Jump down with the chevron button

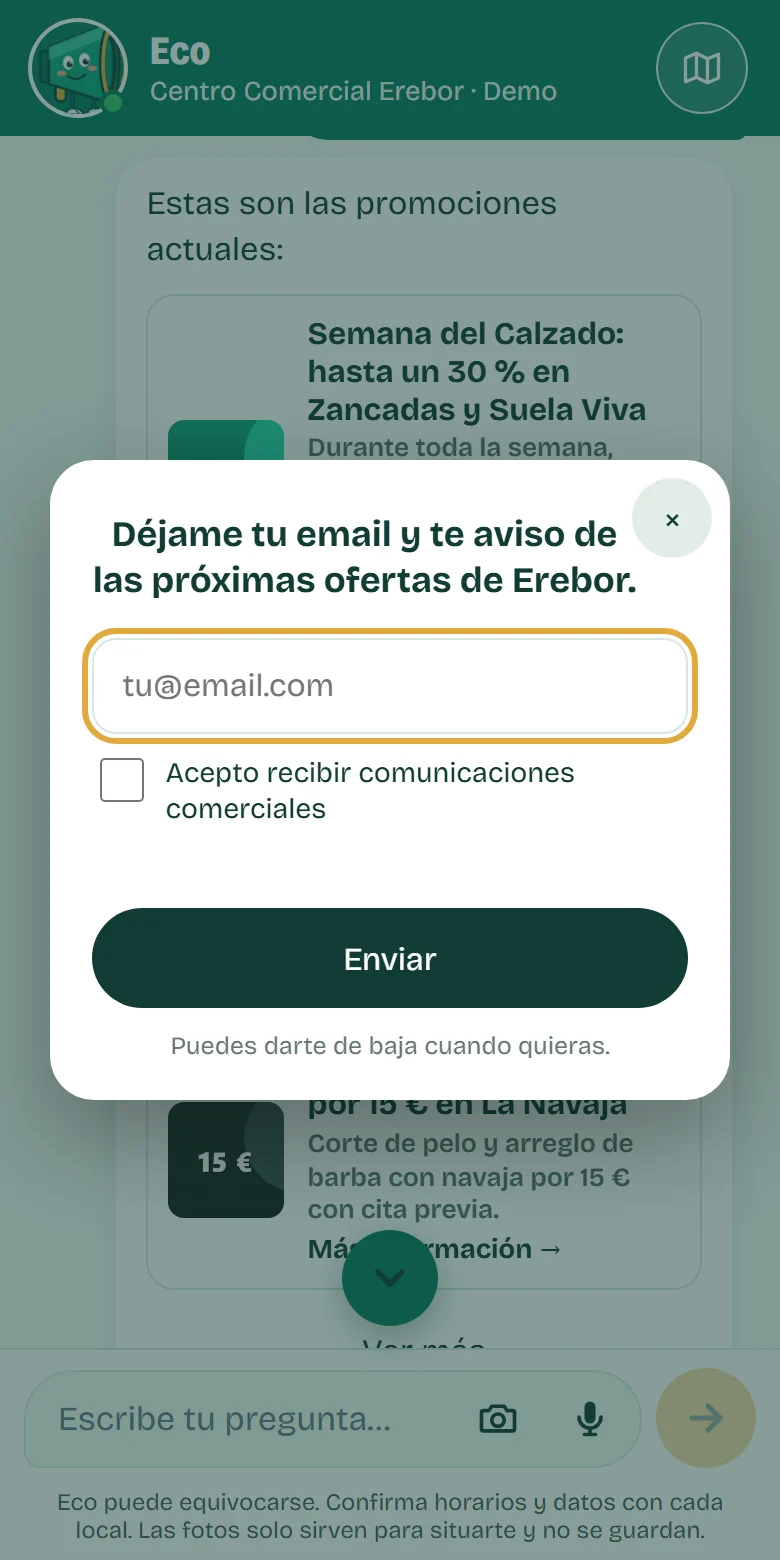point(390,1278)
